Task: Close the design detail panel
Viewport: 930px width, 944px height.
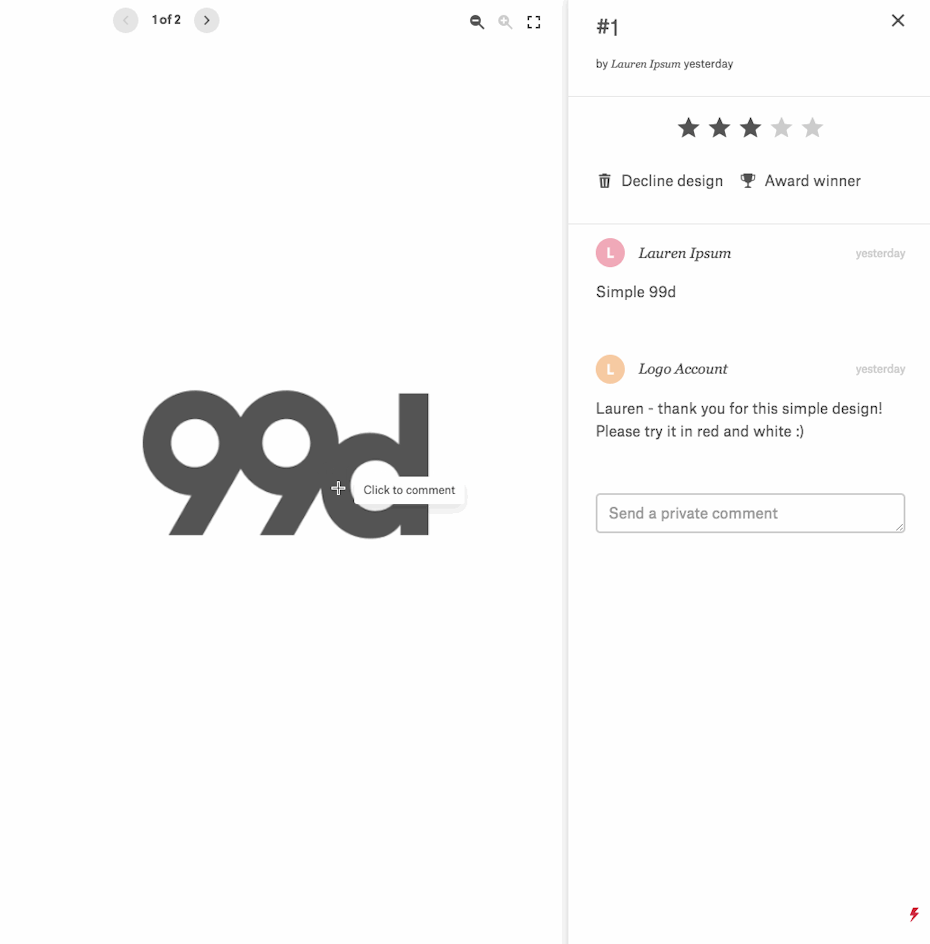Action: tap(898, 20)
